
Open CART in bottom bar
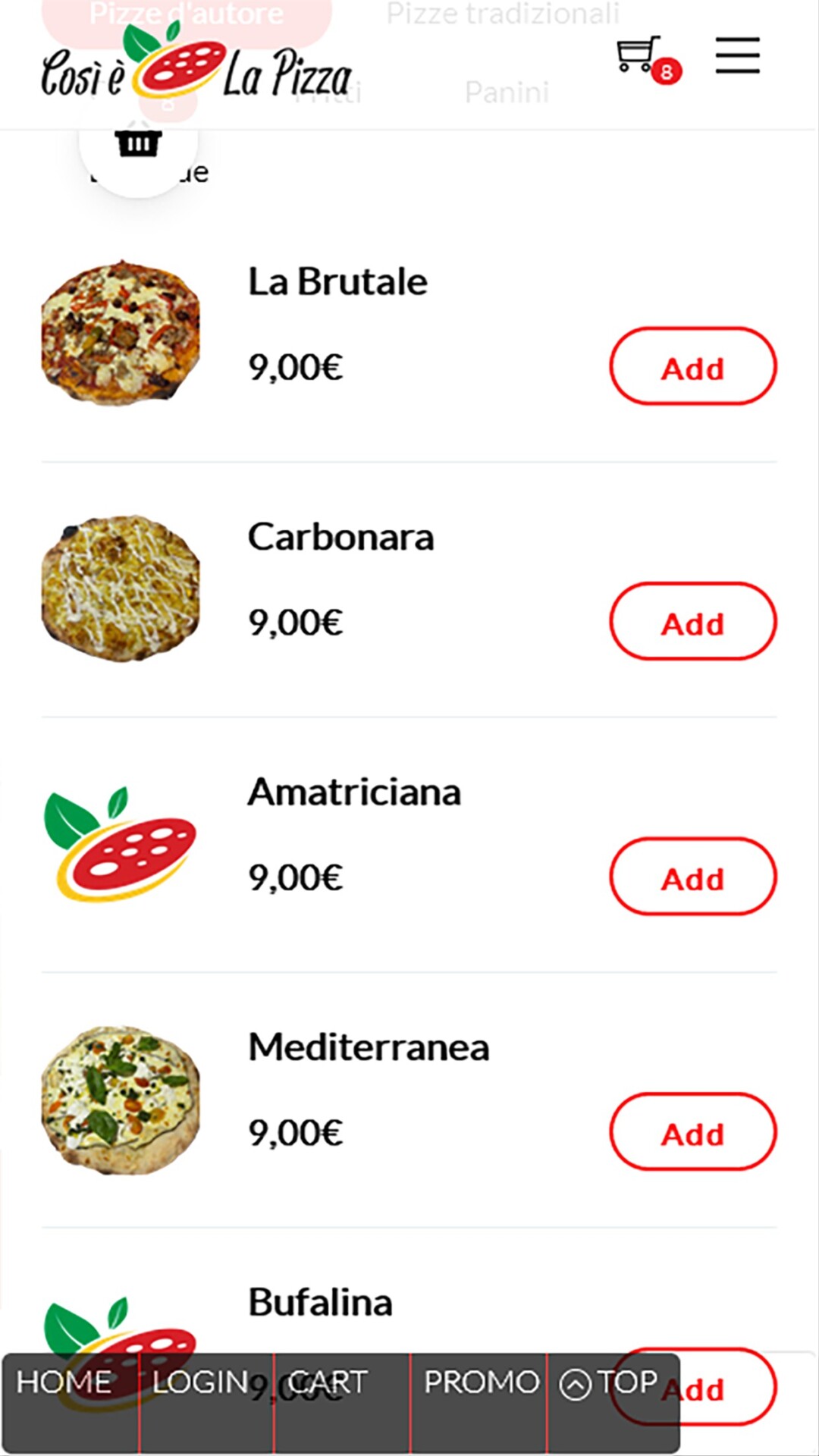(x=328, y=1382)
